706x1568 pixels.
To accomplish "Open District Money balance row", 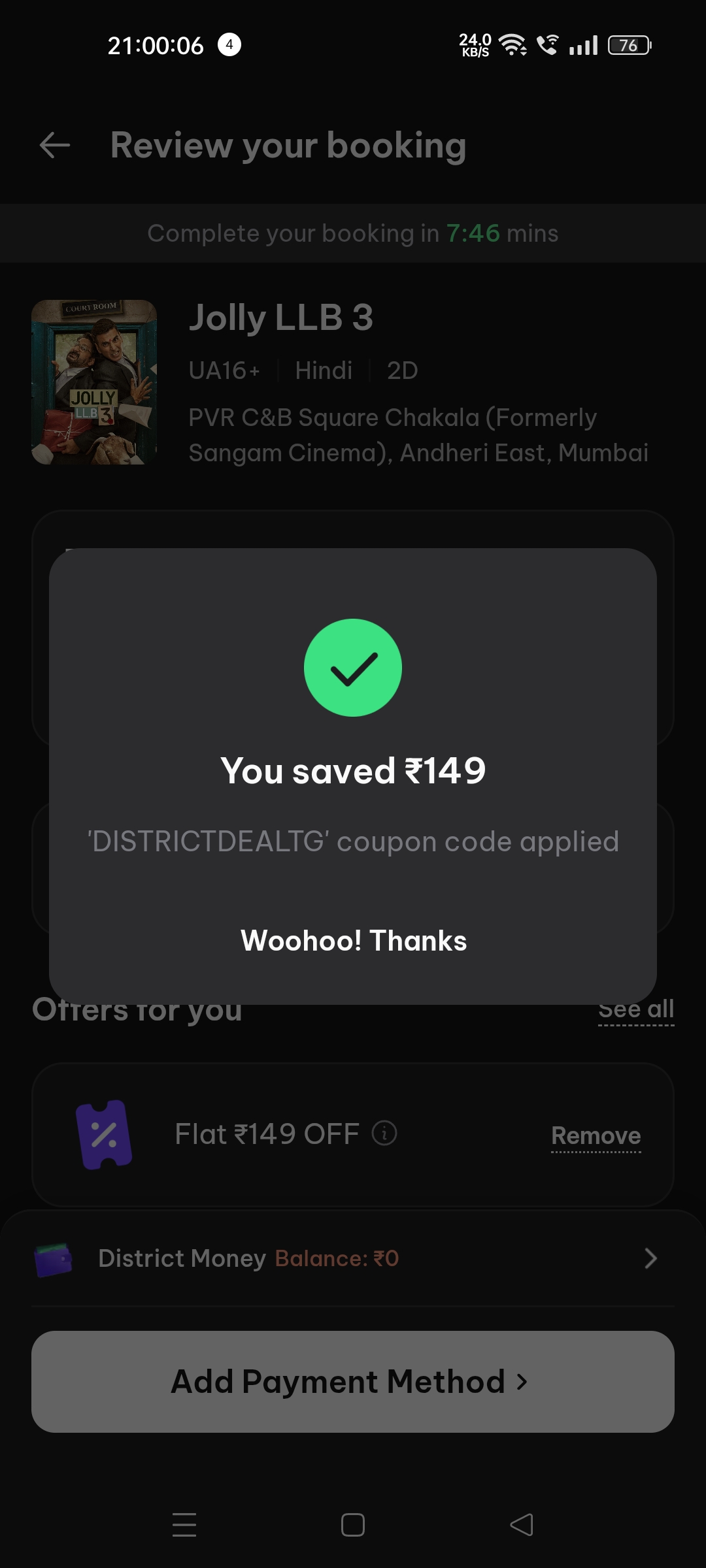I will click(353, 1258).
